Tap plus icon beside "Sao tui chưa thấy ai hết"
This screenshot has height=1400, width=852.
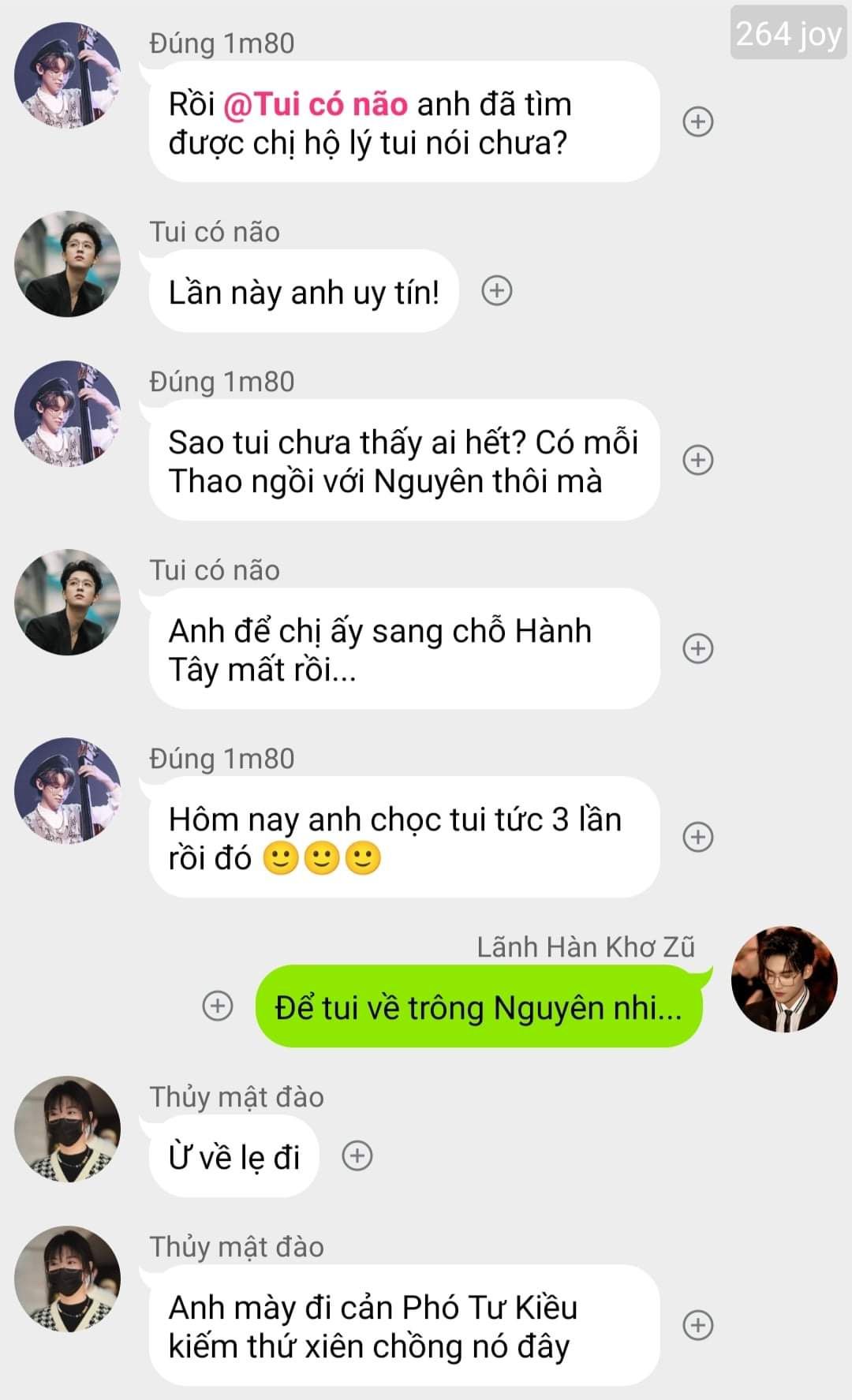[x=697, y=460]
